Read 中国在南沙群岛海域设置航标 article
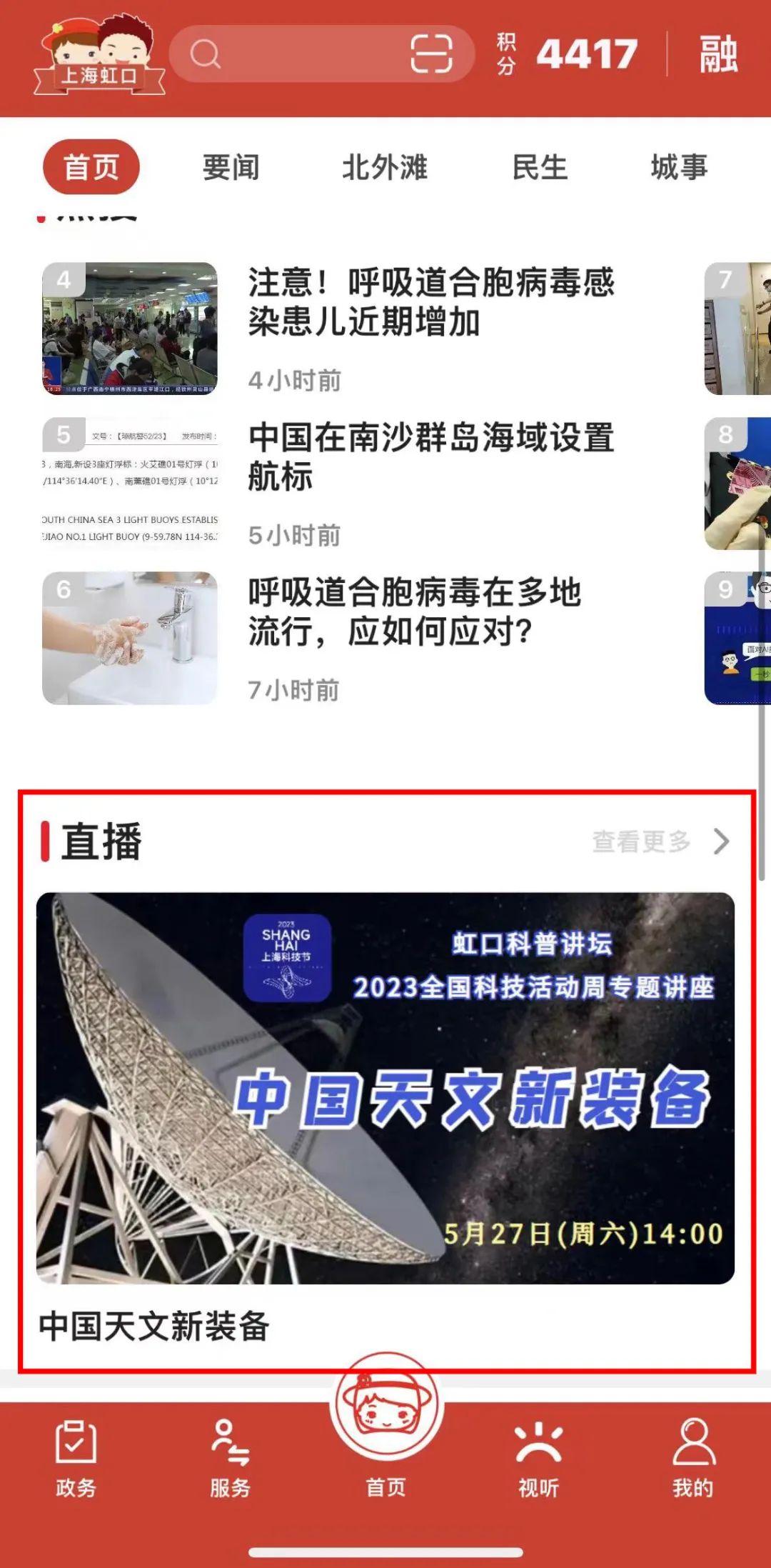 point(431,457)
